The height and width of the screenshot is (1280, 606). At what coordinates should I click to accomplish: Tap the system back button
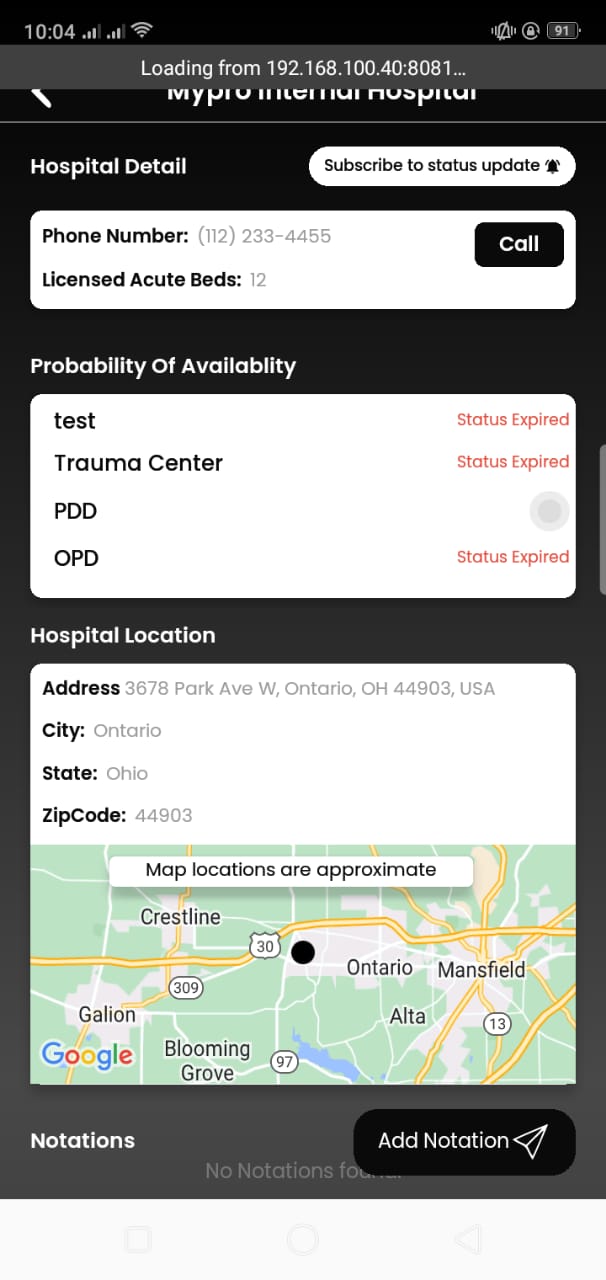(x=467, y=1240)
